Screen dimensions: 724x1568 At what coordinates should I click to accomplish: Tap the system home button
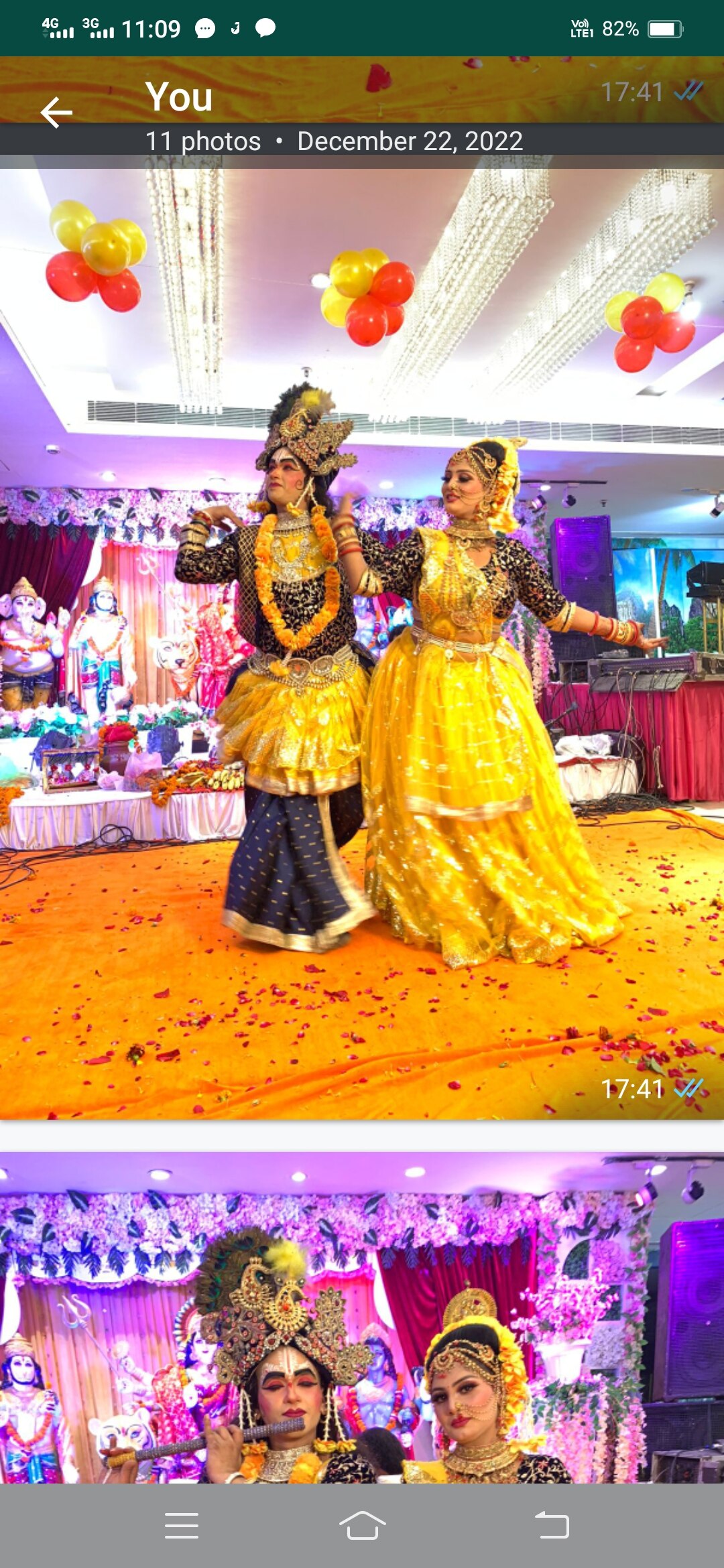point(362,1526)
